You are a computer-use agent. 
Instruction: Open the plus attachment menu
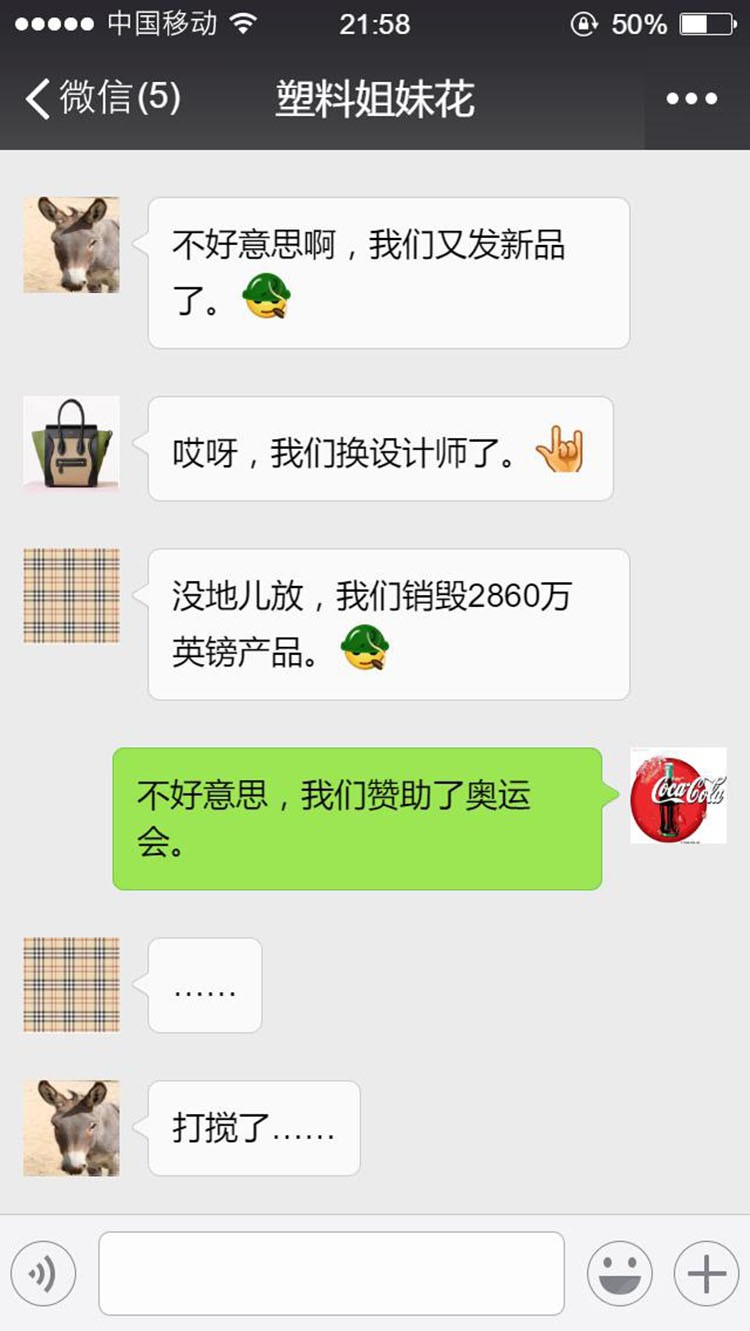[x=706, y=1274]
